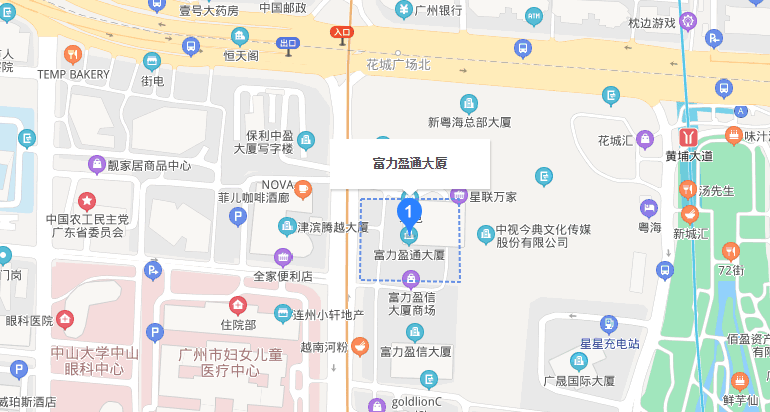
Task: Open the 富力盈通大厦 info bubble
Action: click(x=410, y=162)
